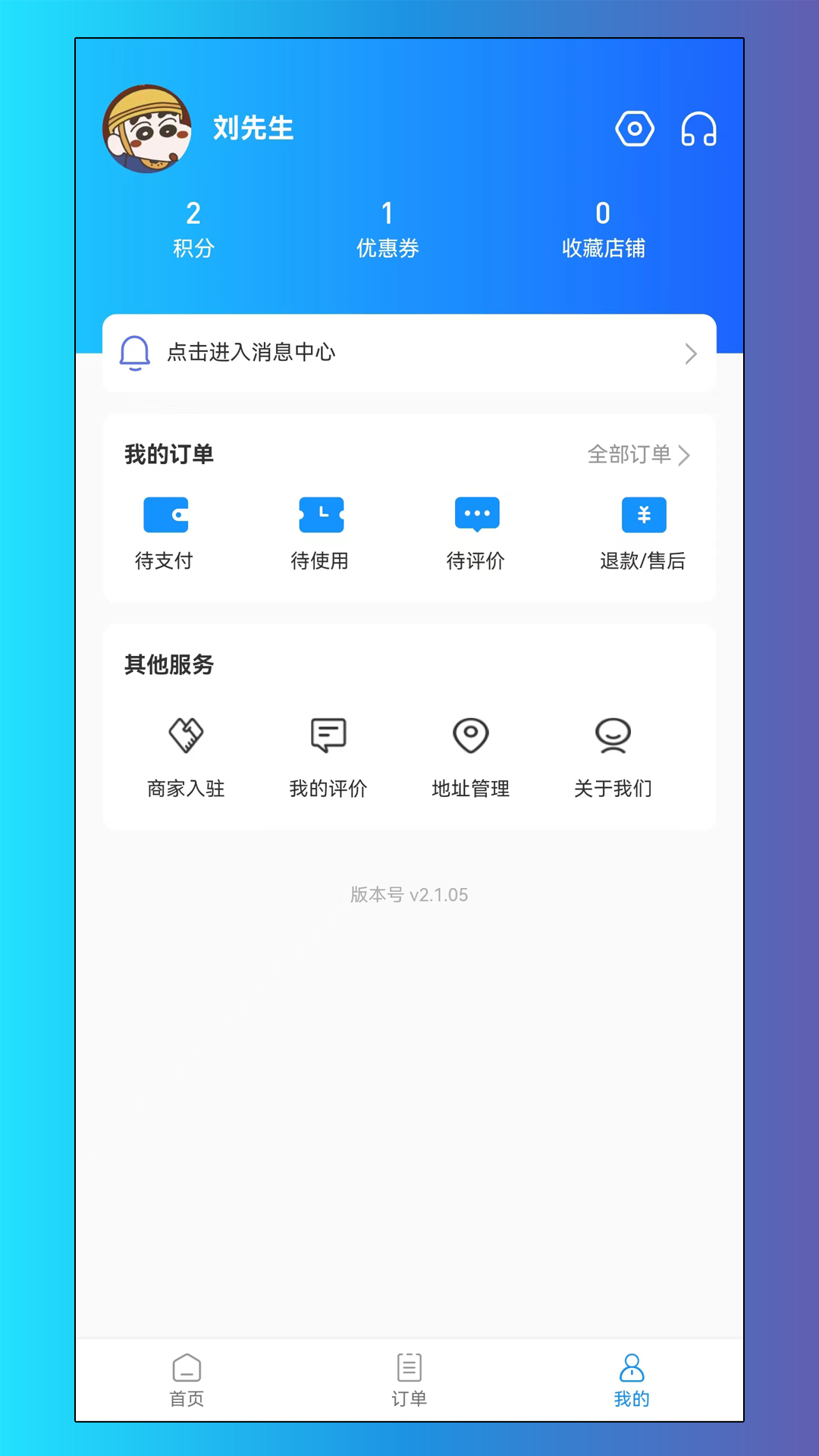Viewport: 819px width, 1456px height.
Task: Open settings via the gear icon
Action: [634, 129]
